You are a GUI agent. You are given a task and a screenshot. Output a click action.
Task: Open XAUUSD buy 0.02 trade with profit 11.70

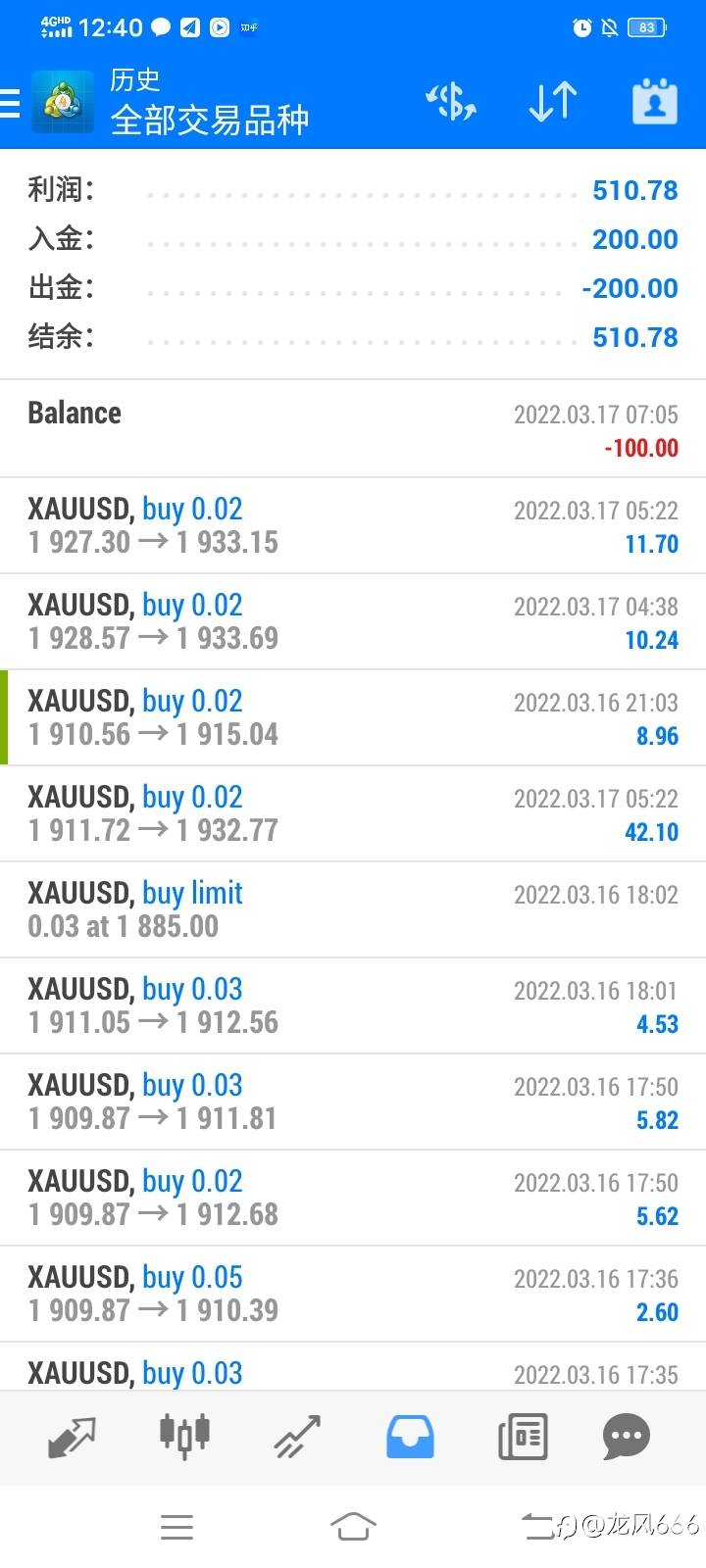click(x=353, y=525)
